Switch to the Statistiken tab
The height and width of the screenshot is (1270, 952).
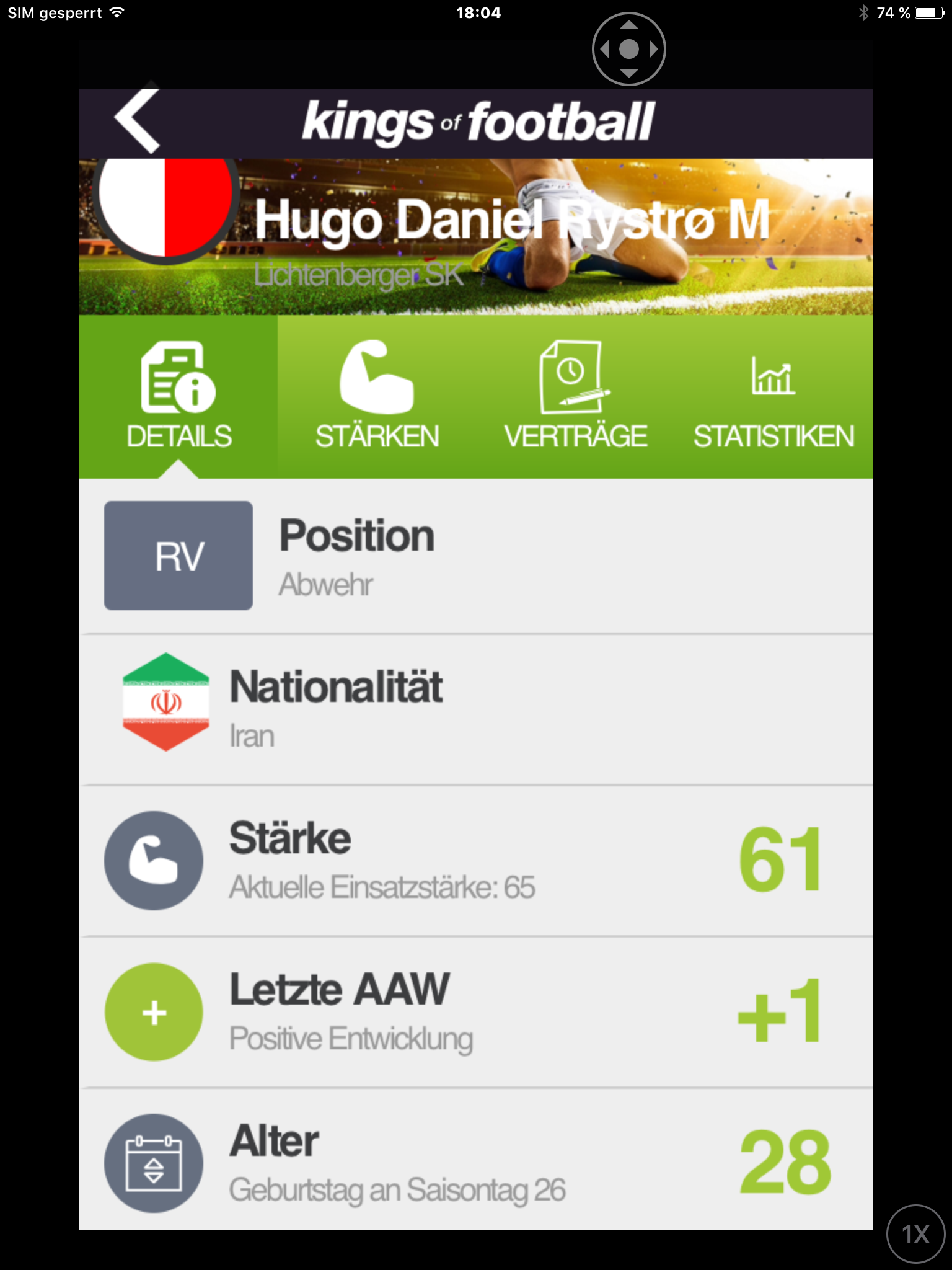point(773,397)
